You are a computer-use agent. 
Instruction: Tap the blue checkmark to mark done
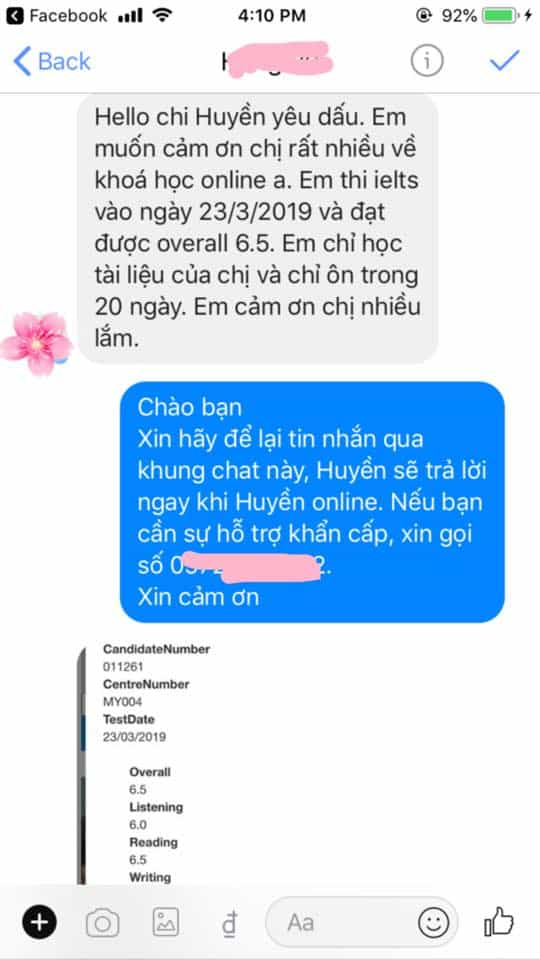pos(504,60)
